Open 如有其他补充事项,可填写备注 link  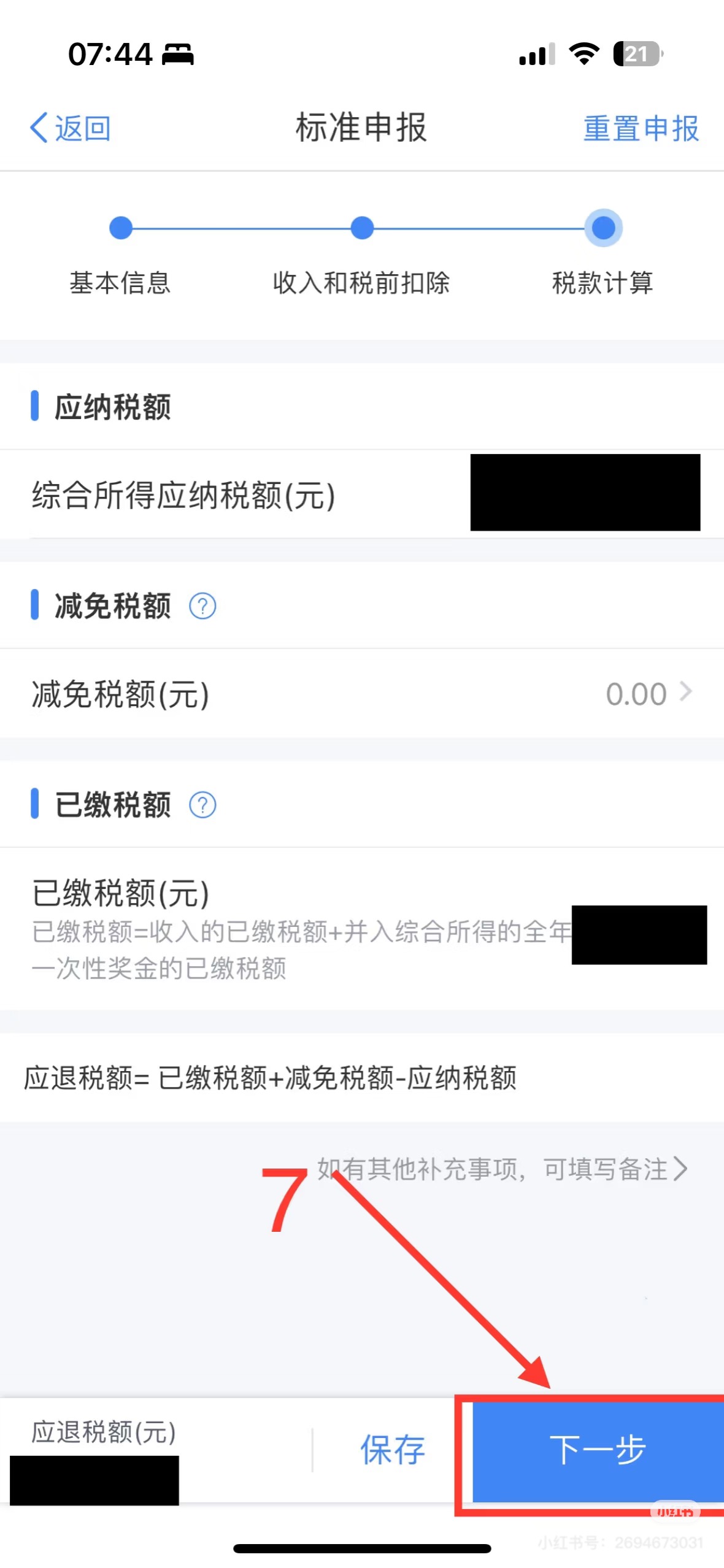[x=502, y=1169]
